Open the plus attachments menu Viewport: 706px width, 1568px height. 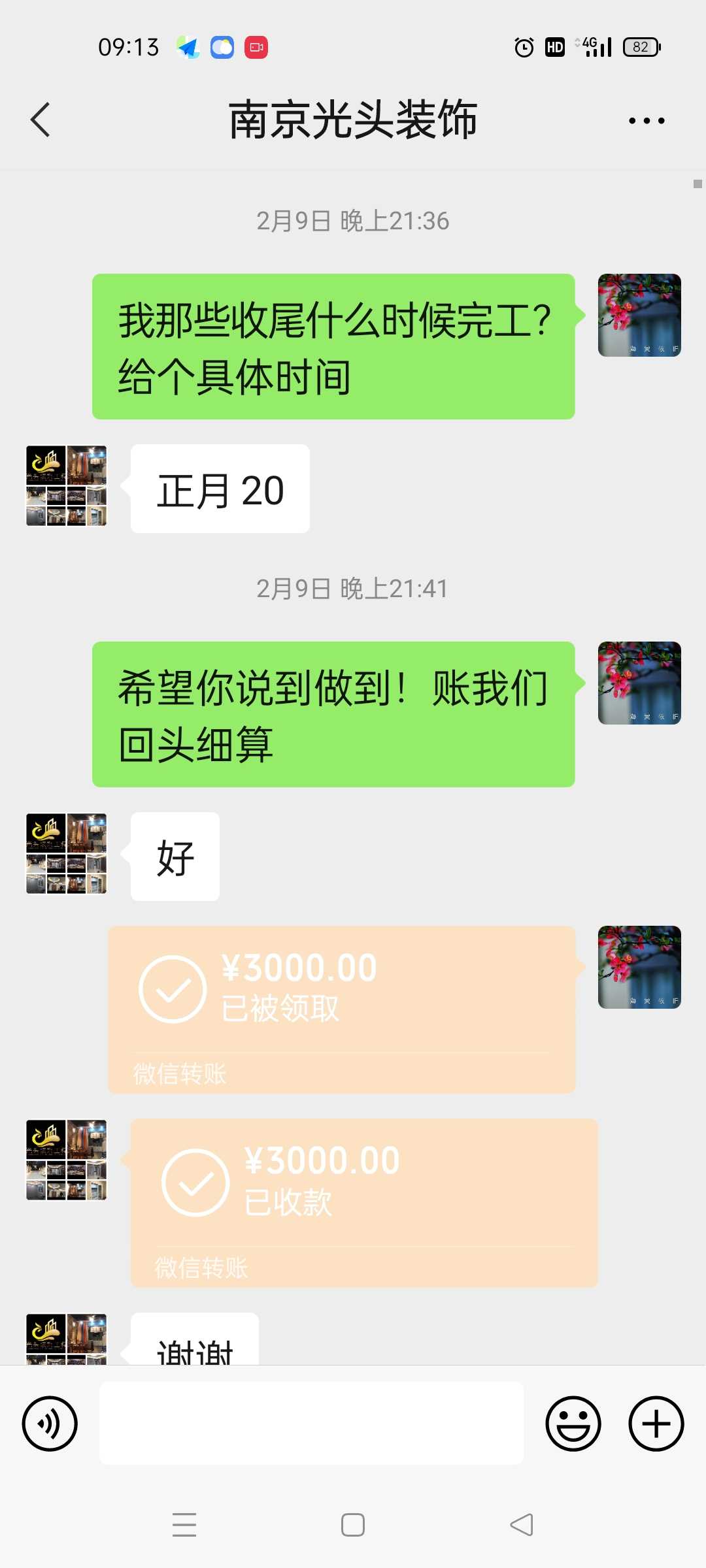pos(656,1423)
